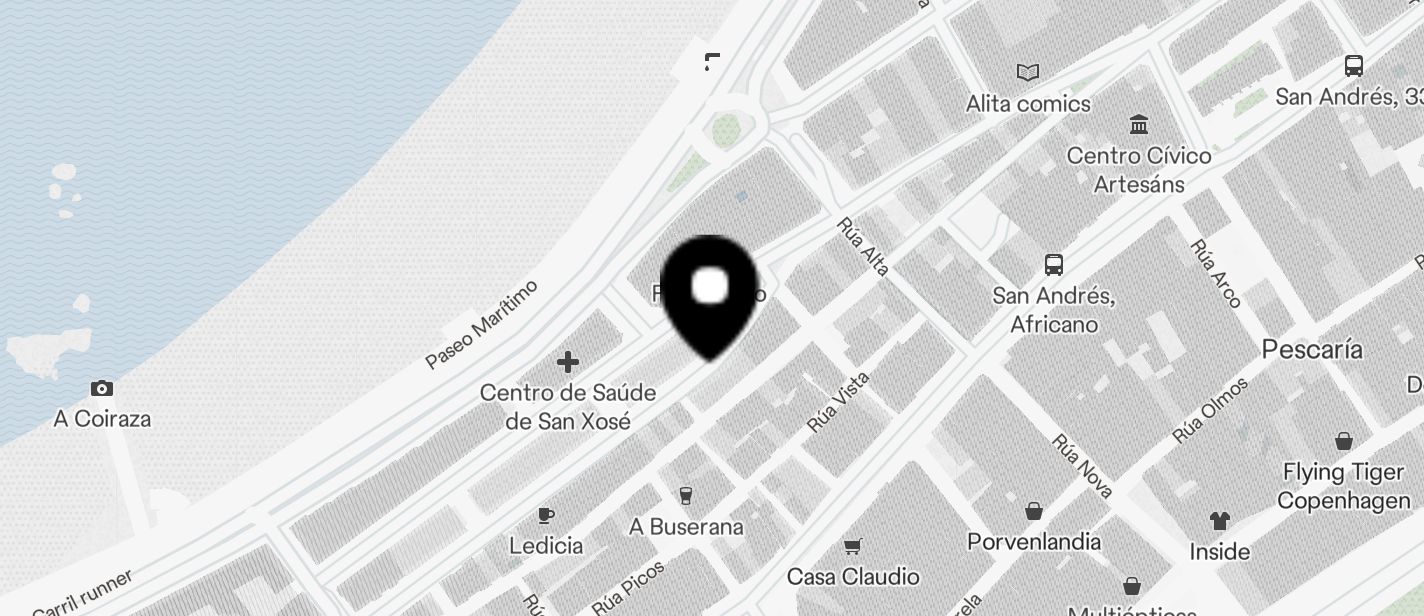Select the Porvenlandia shop marker
The height and width of the screenshot is (616, 1424).
(1034, 512)
